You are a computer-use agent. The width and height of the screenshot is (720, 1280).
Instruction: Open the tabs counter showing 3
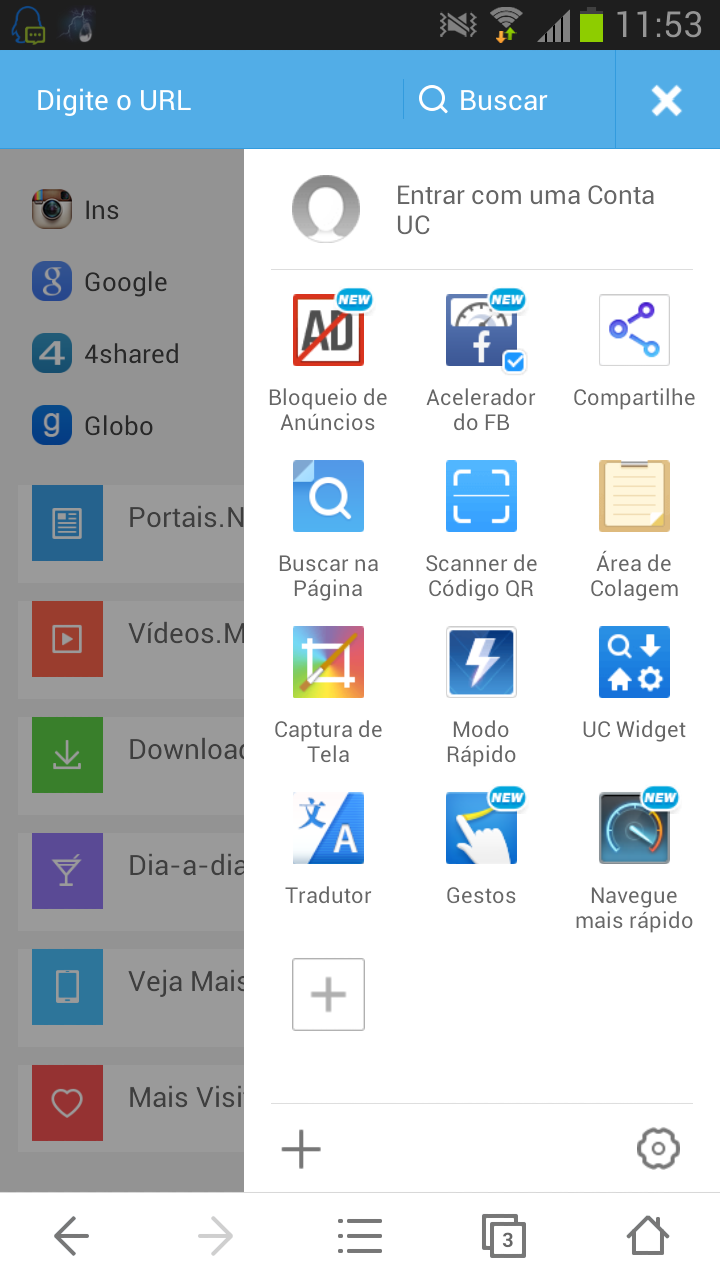tap(504, 1236)
